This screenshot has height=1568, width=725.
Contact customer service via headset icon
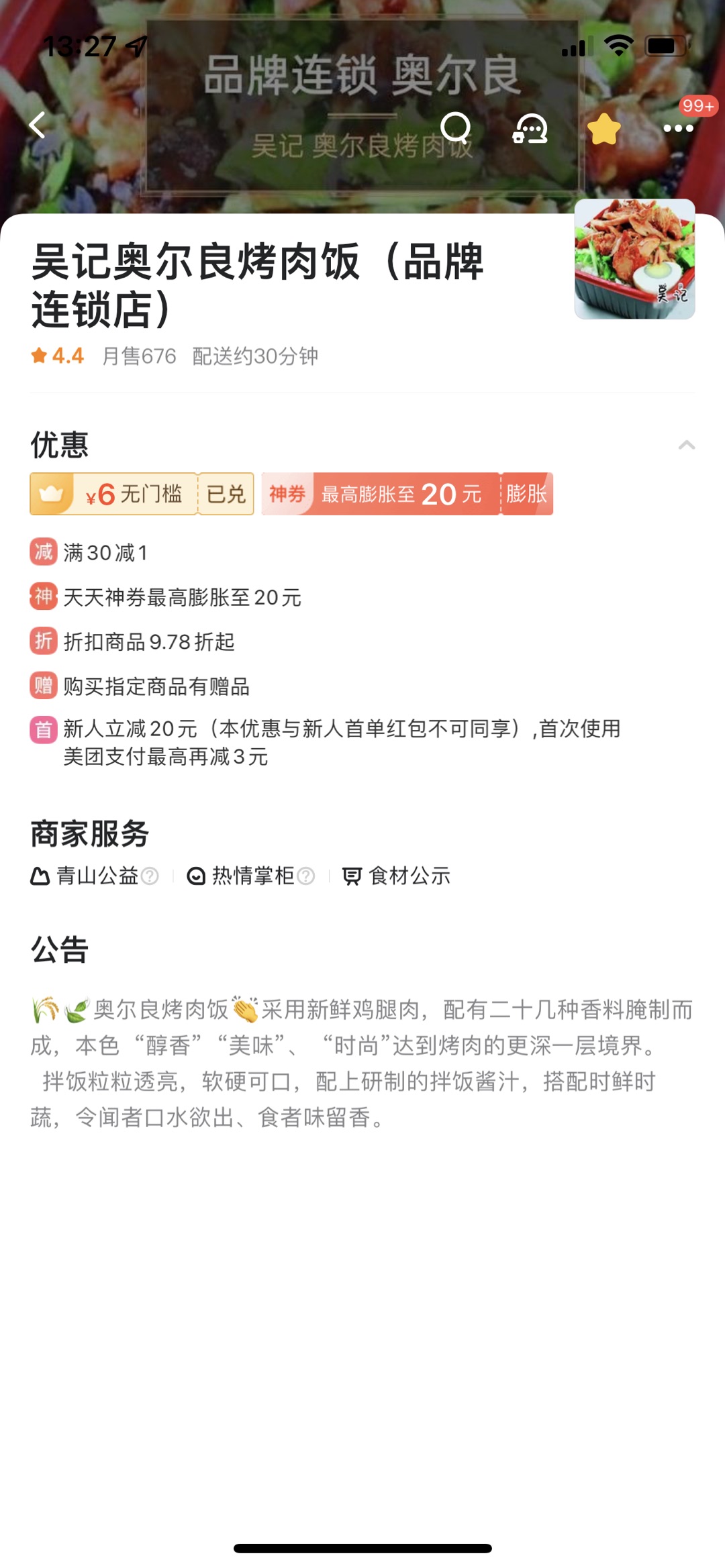tap(530, 127)
